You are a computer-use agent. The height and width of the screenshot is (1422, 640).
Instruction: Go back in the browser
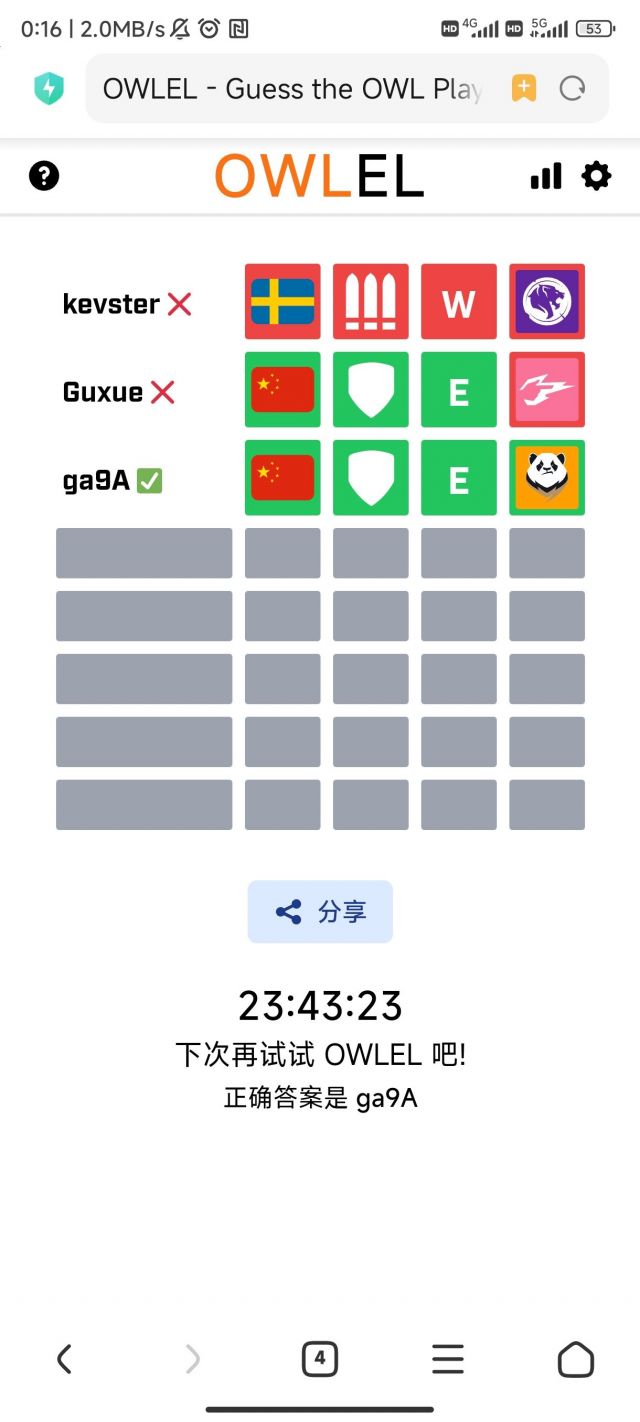[x=64, y=1358]
